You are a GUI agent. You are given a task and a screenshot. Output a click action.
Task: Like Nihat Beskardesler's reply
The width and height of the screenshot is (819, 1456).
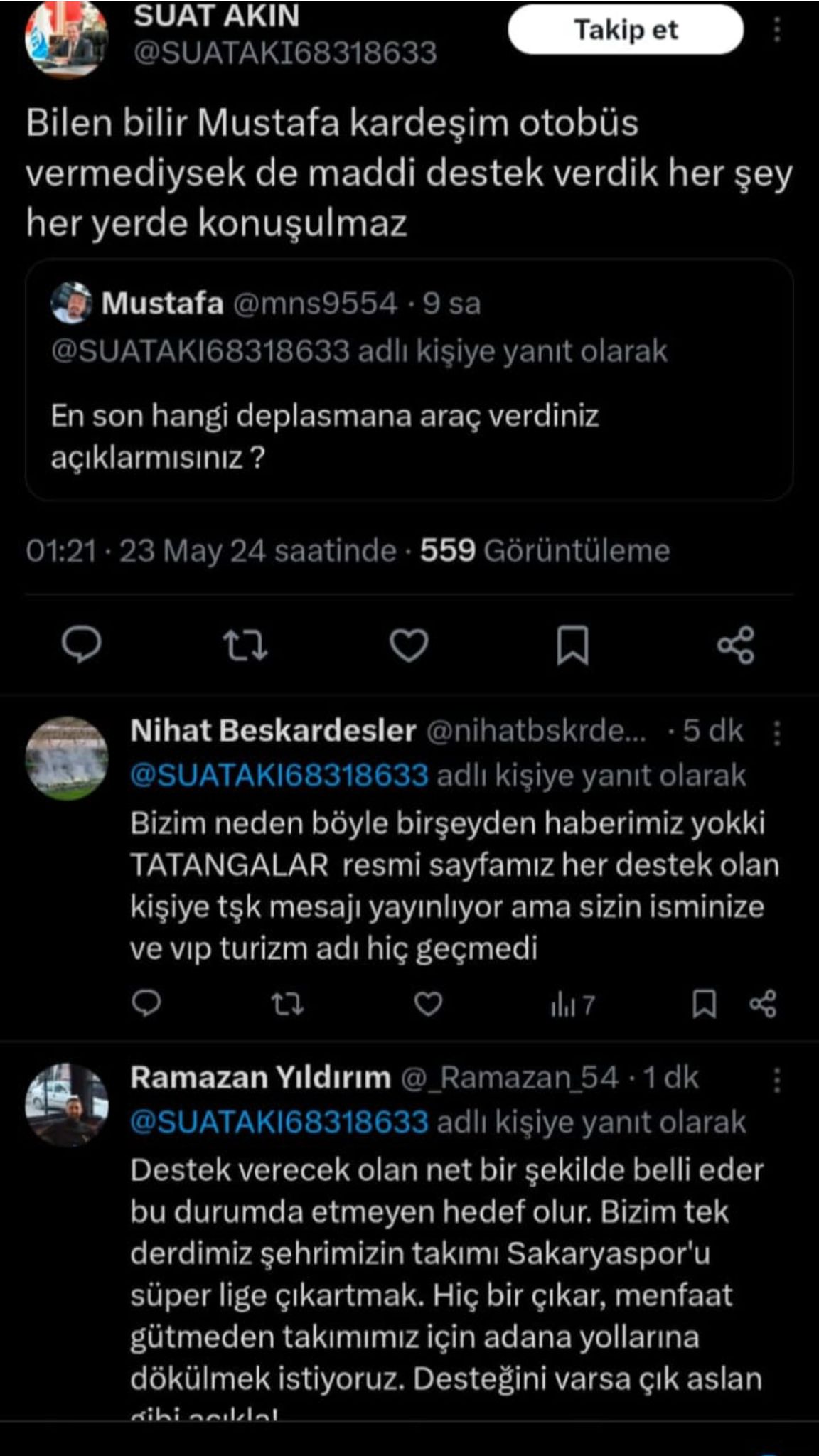tap(428, 1003)
